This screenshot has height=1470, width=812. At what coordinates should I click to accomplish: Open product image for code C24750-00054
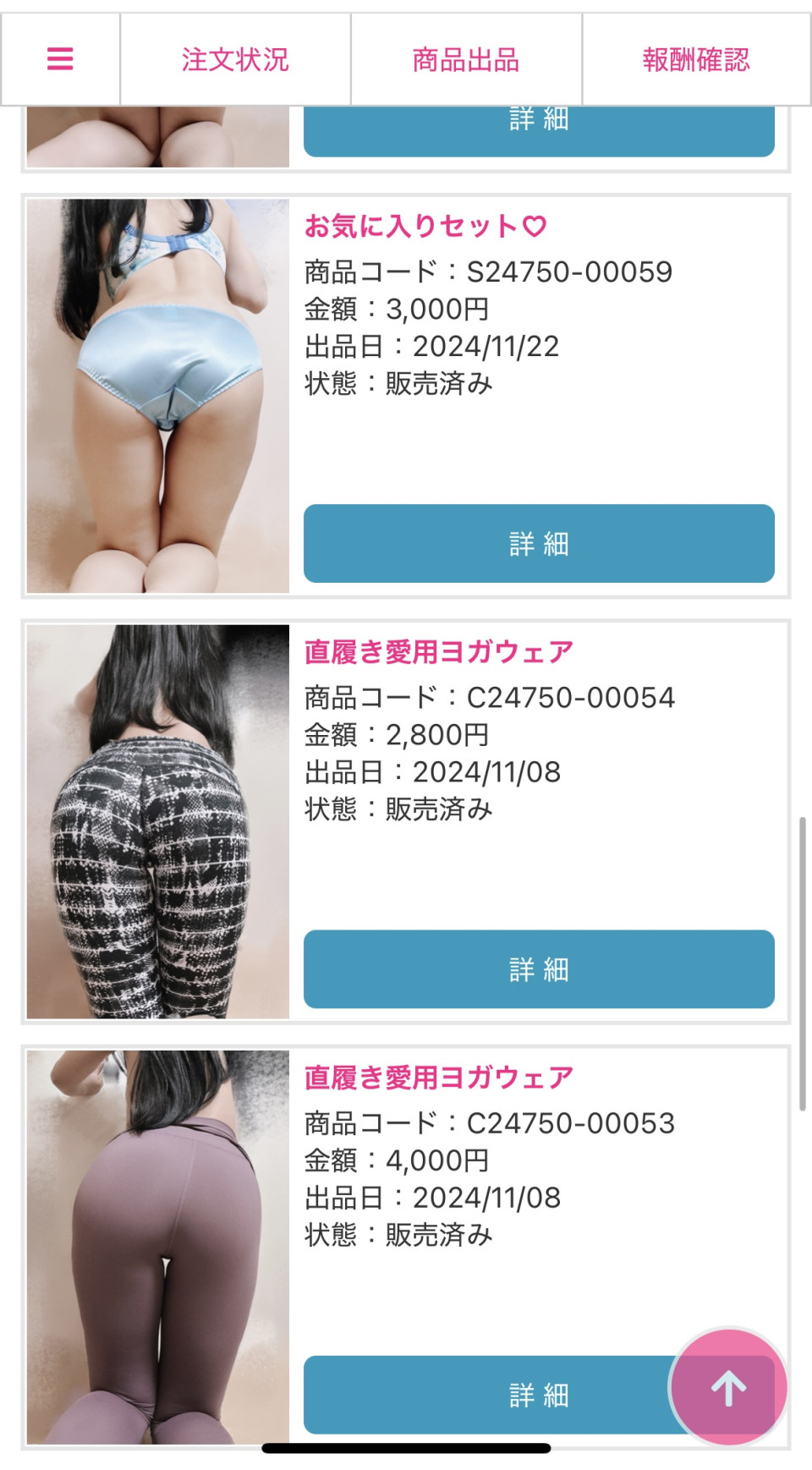pos(158,821)
